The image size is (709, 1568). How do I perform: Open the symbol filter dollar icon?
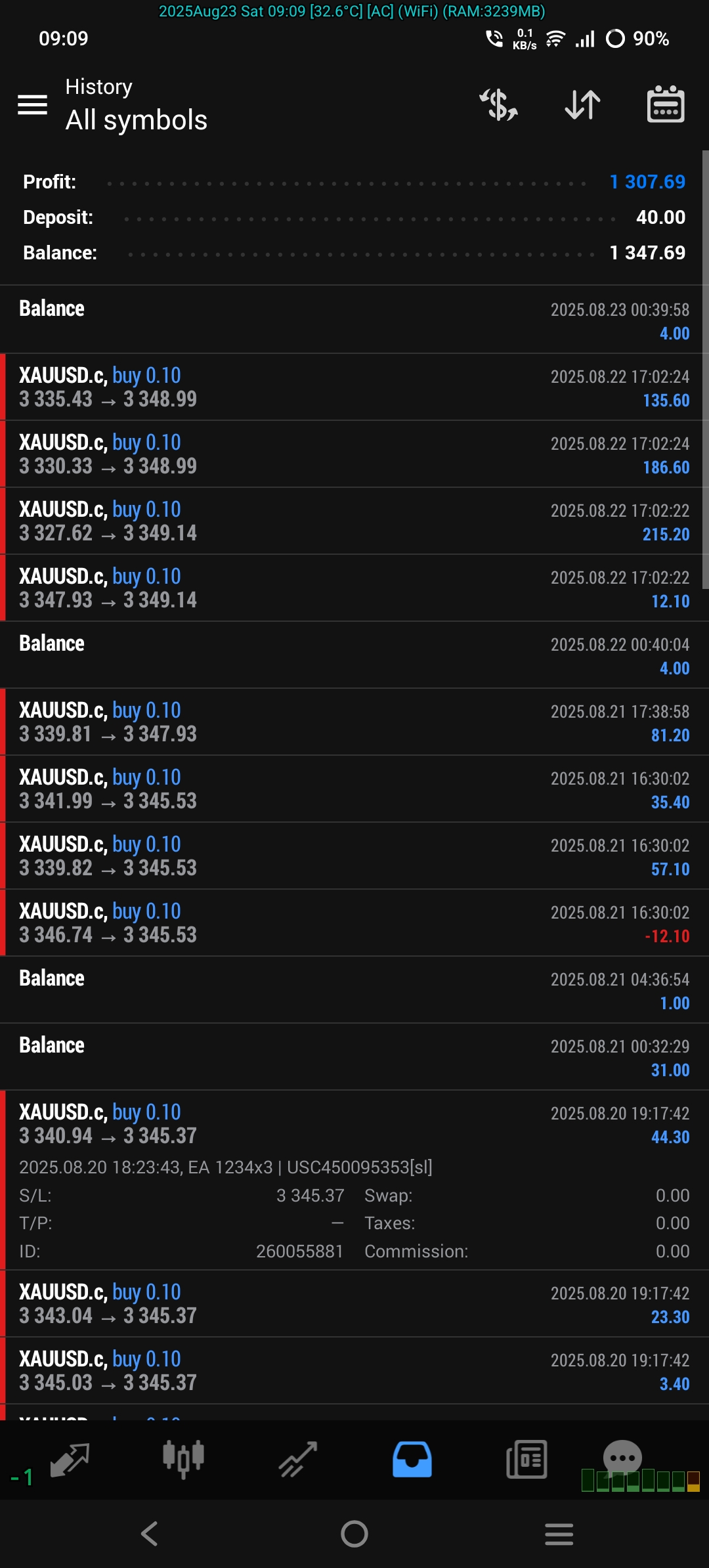point(499,104)
